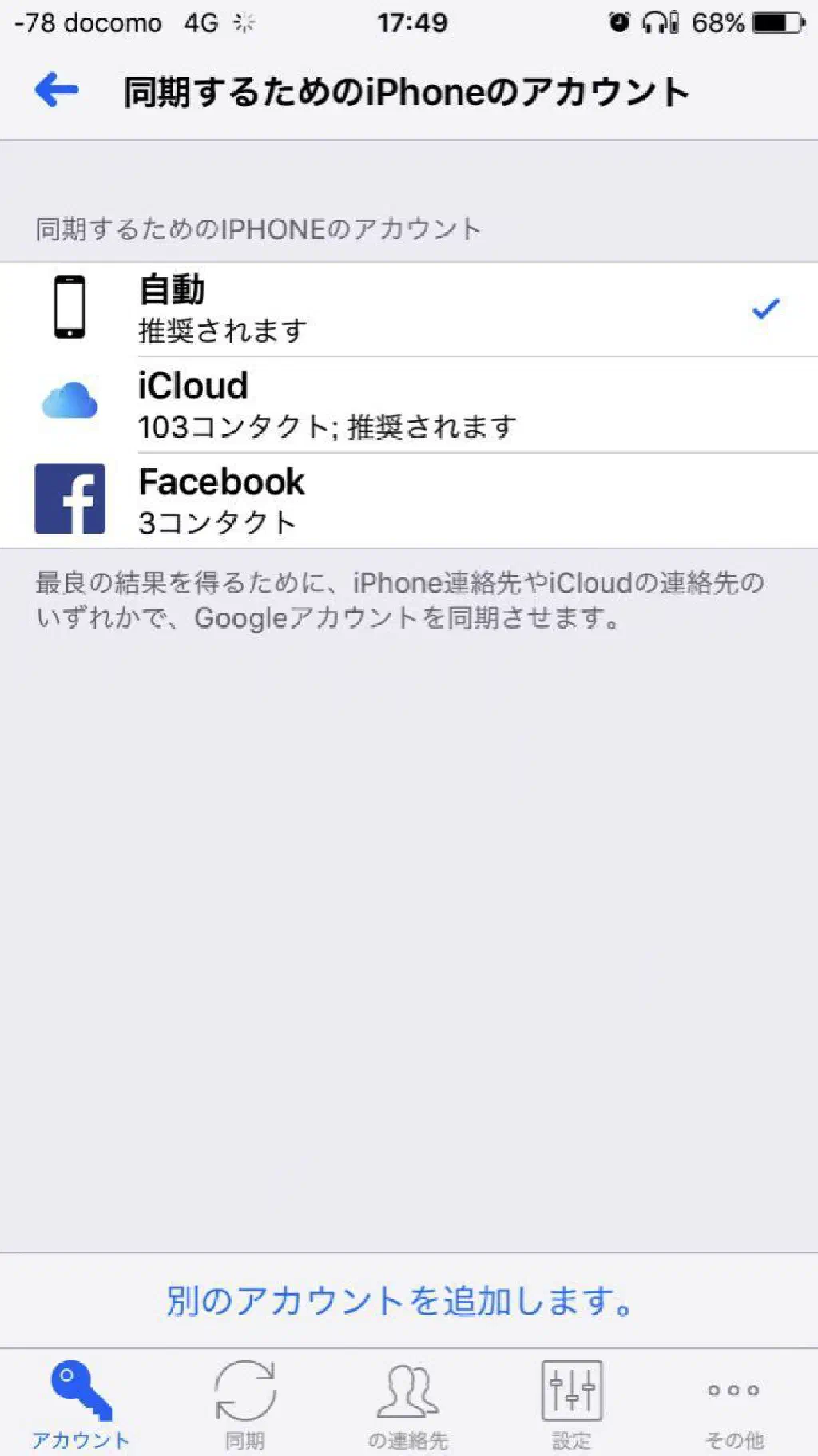Go back using the blue arrow
The height and width of the screenshot is (1456, 818).
pyautogui.click(x=57, y=89)
